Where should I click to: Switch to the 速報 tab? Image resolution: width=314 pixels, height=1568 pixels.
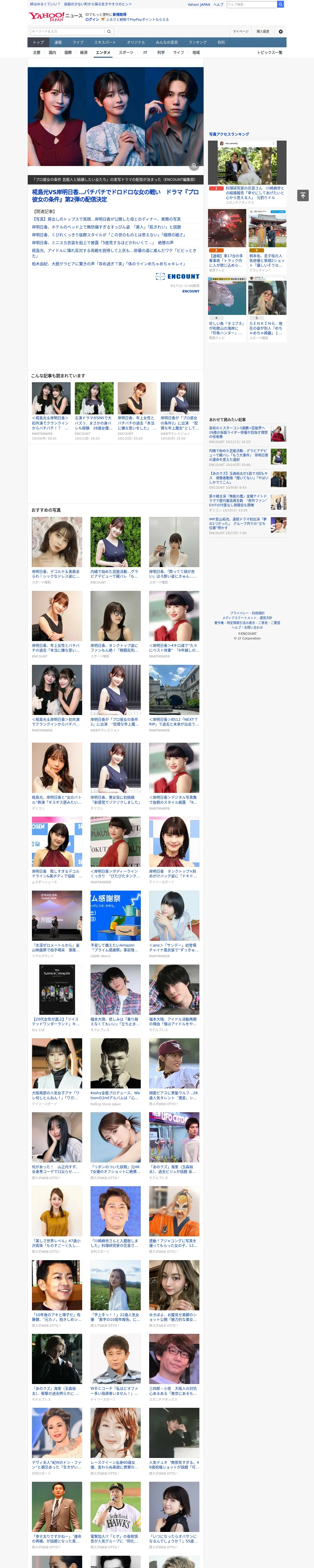coord(58,43)
